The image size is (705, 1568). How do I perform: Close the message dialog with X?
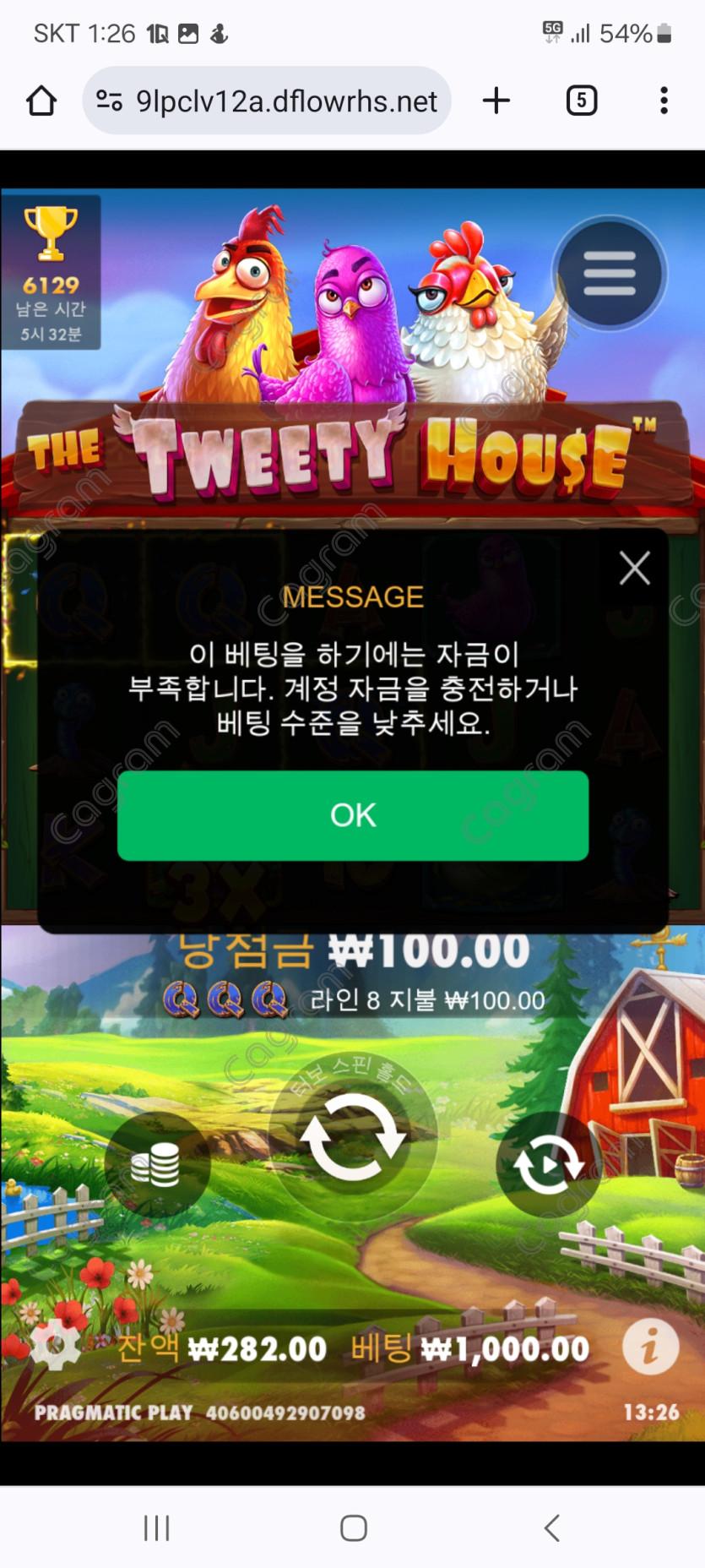[x=634, y=568]
